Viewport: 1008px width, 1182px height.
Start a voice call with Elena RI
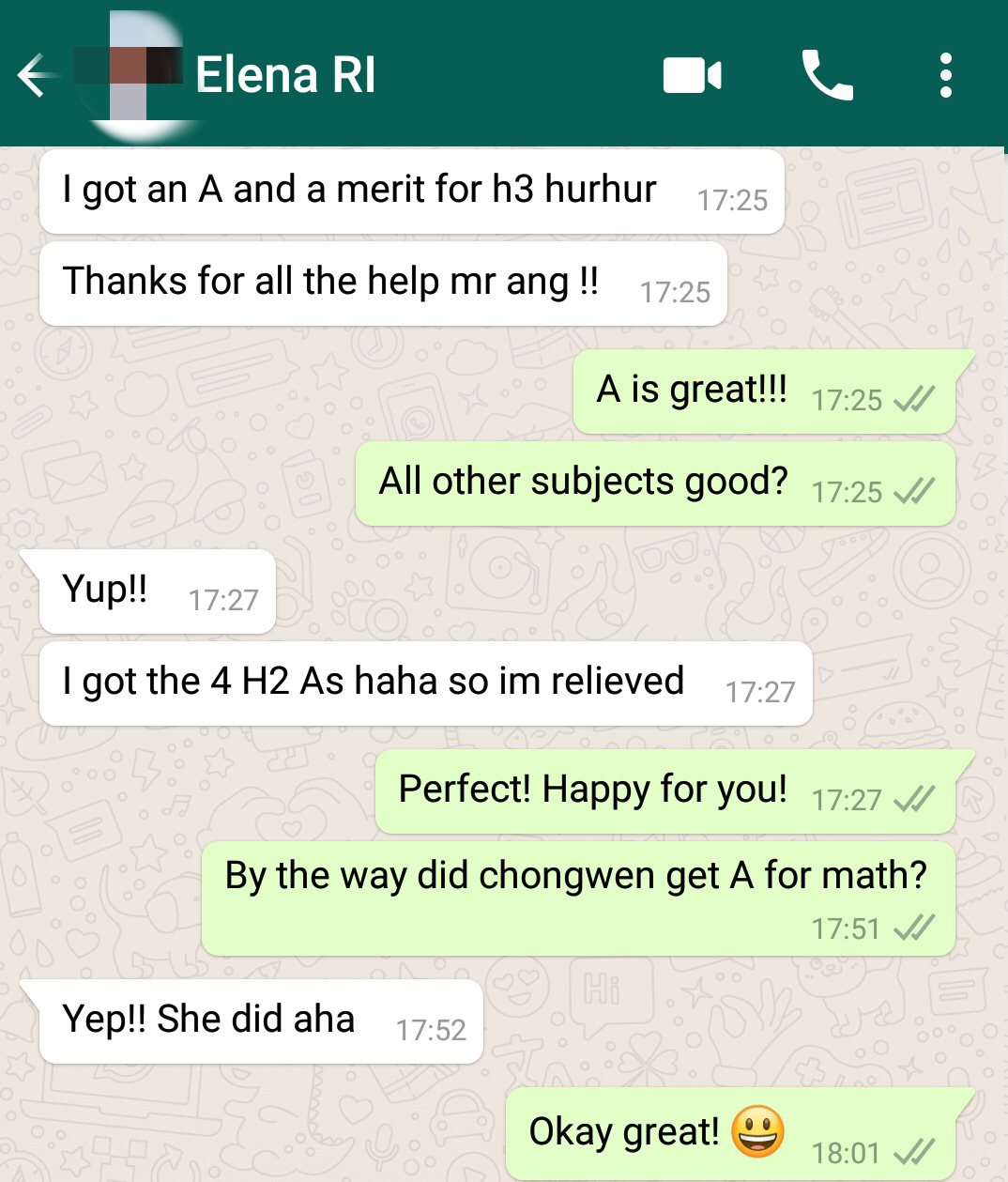827,75
